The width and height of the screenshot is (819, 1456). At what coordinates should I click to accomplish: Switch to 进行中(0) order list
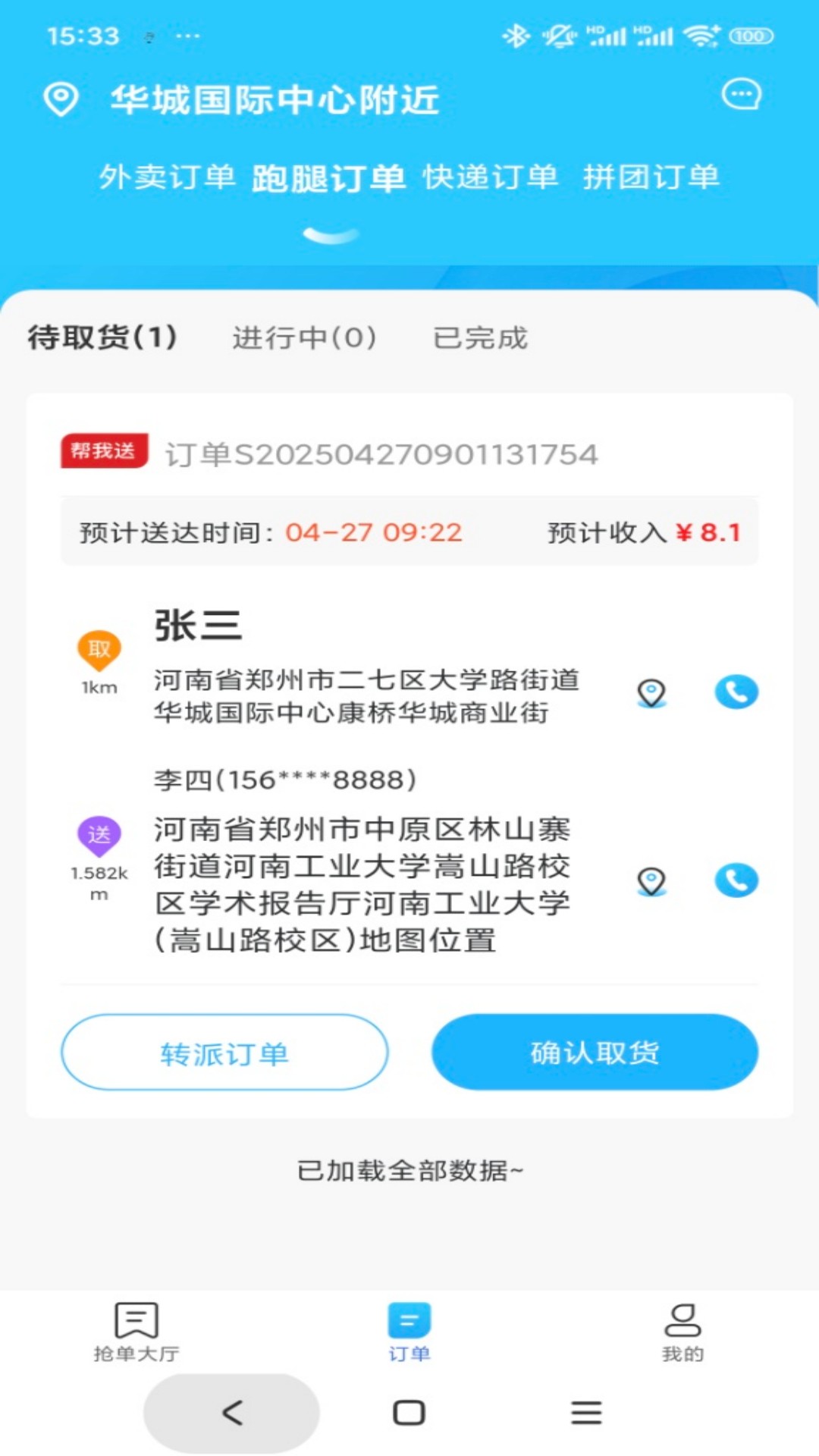coord(303,339)
